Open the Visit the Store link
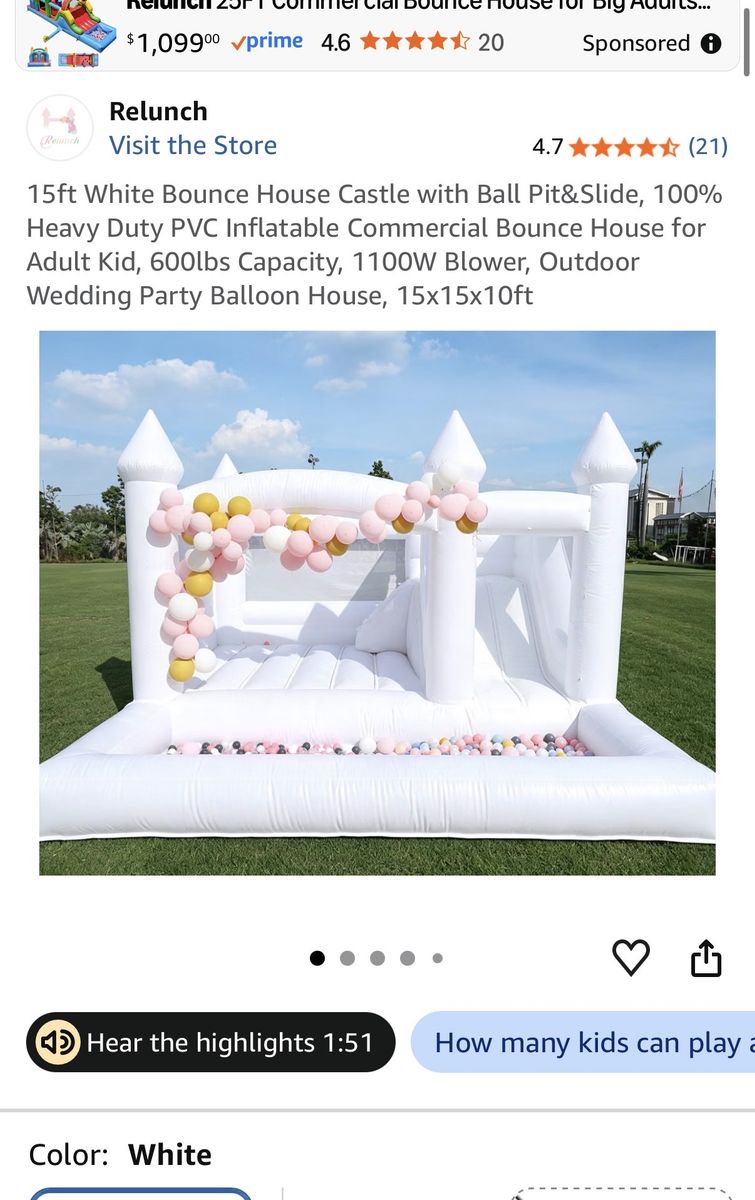Image resolution: width=755 pixels, height=1200 pixels. (x=193, y=145)
